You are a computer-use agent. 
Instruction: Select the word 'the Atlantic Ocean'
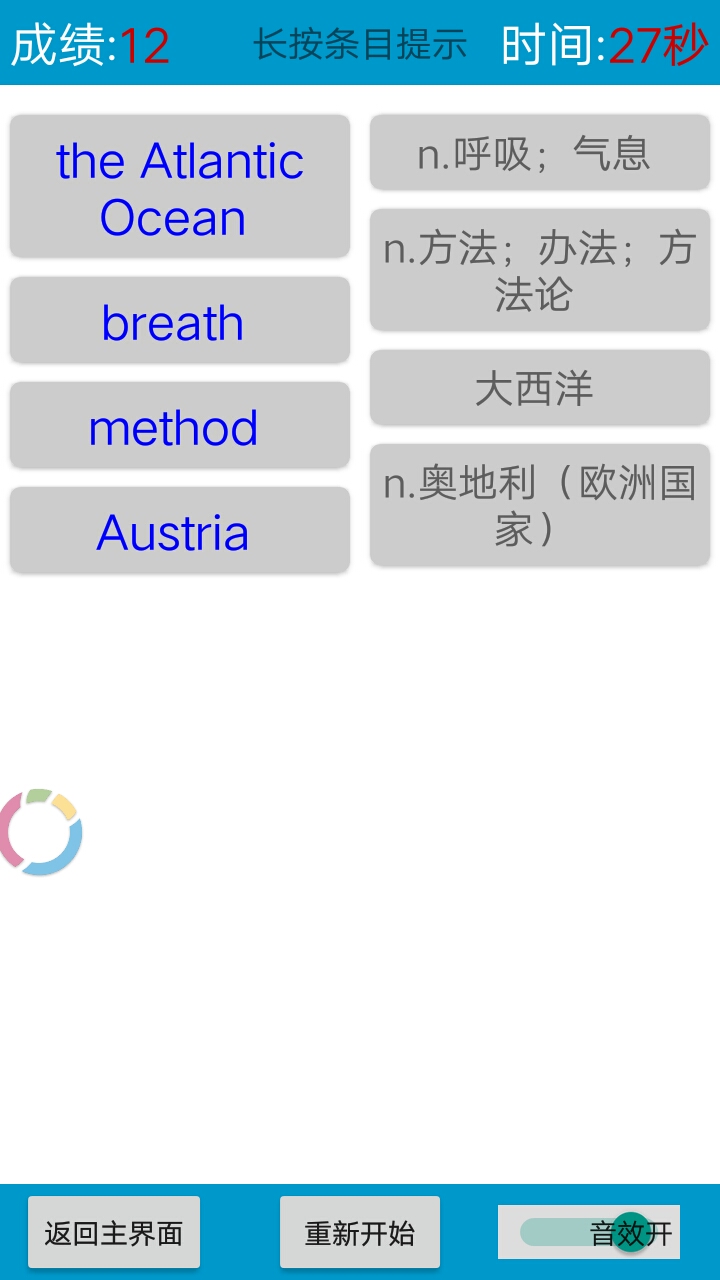(180, 186)
